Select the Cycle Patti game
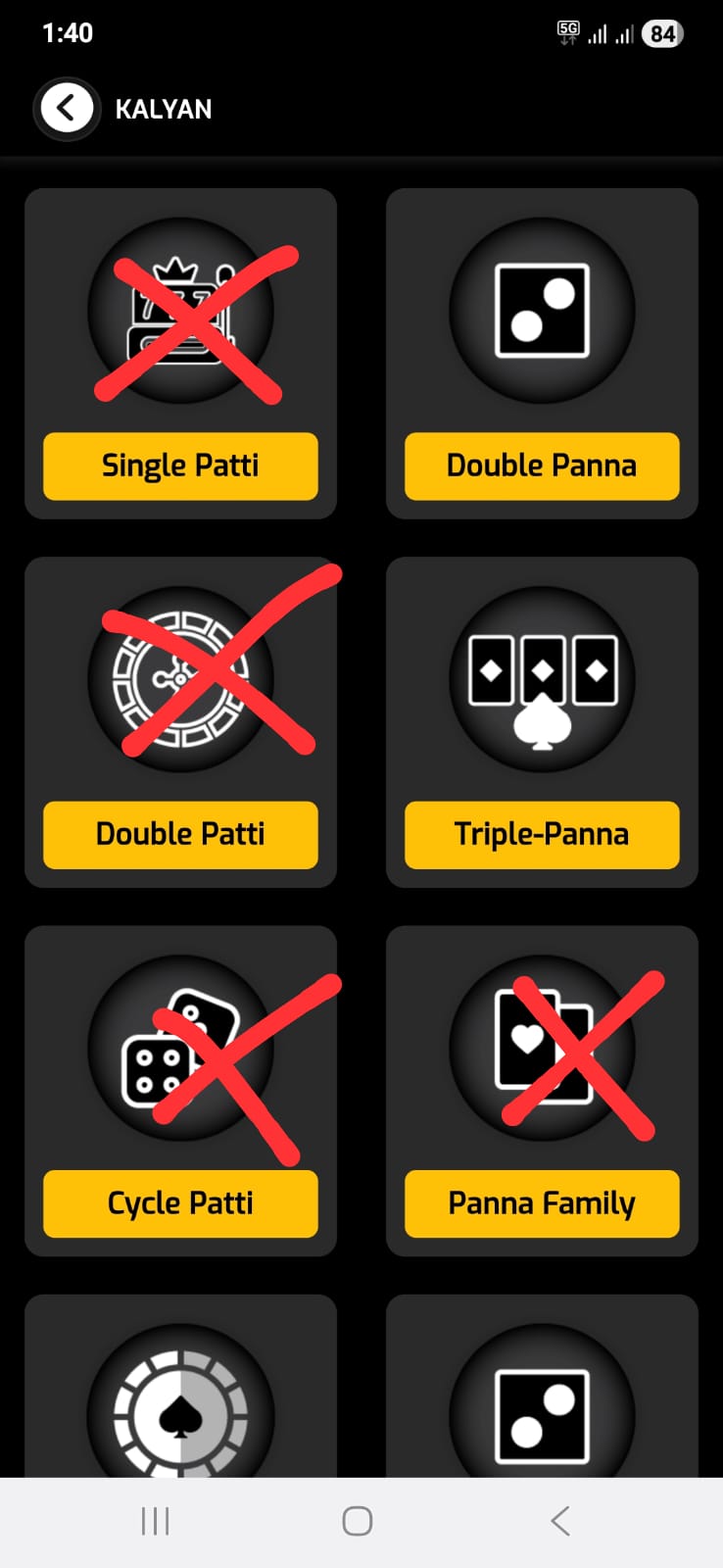 180,1202
